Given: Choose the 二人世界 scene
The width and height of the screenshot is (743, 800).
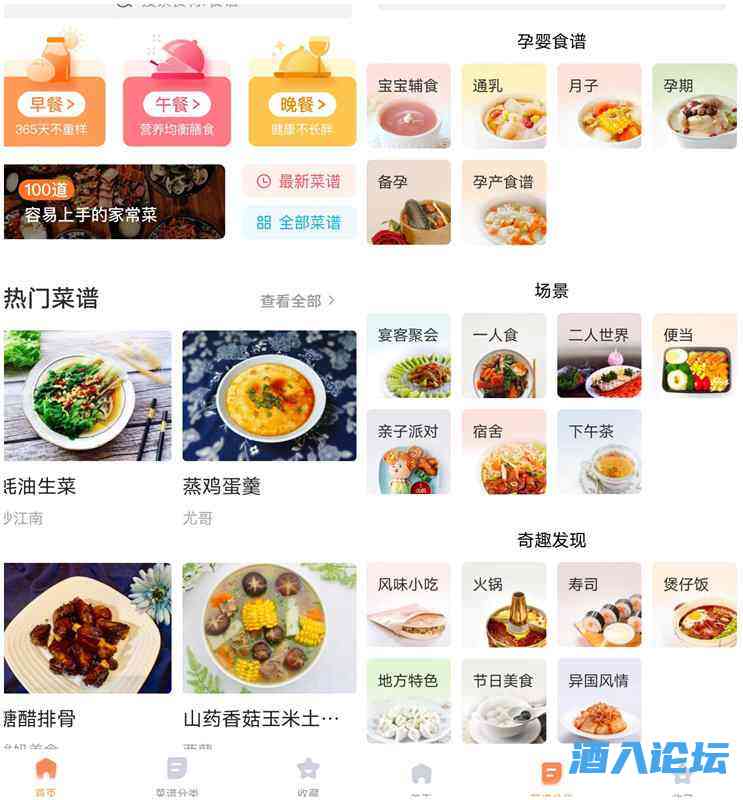Looking at the screenshot, I should [x=598, y=355].
